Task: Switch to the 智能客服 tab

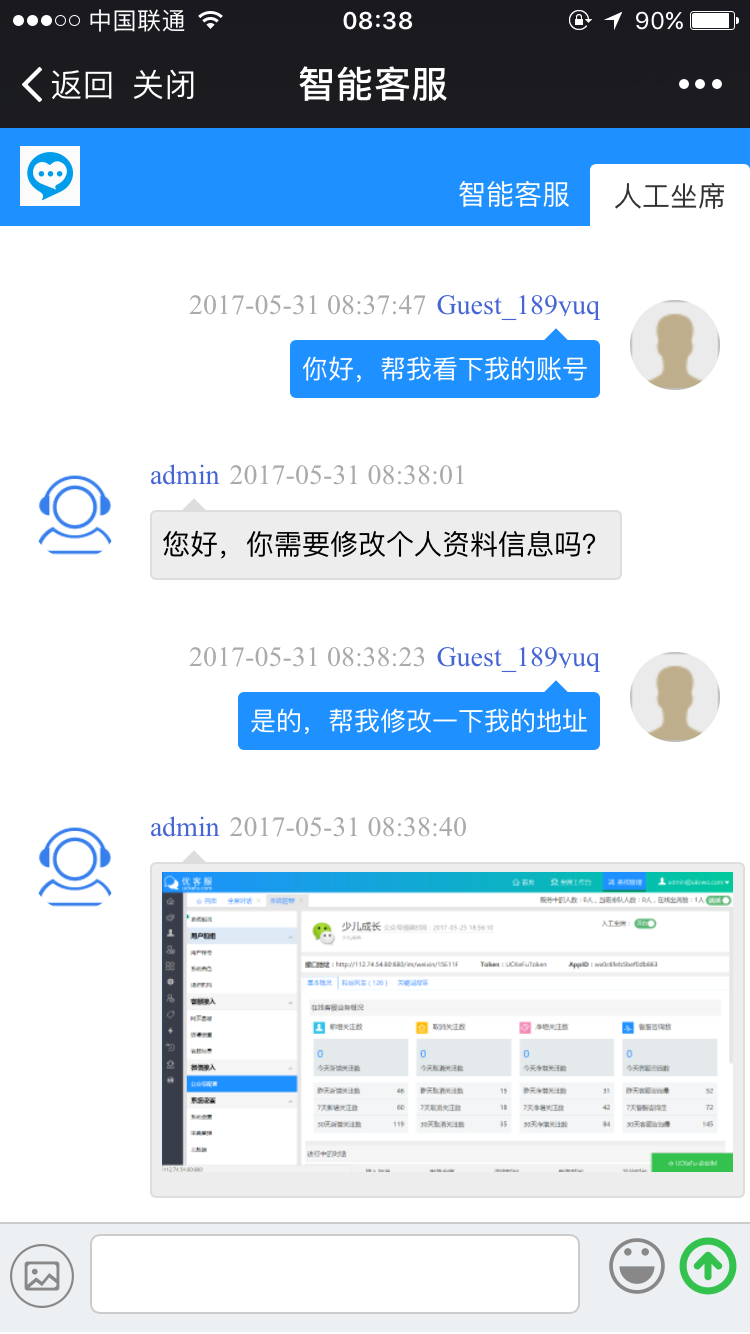Action: [514, 194]
